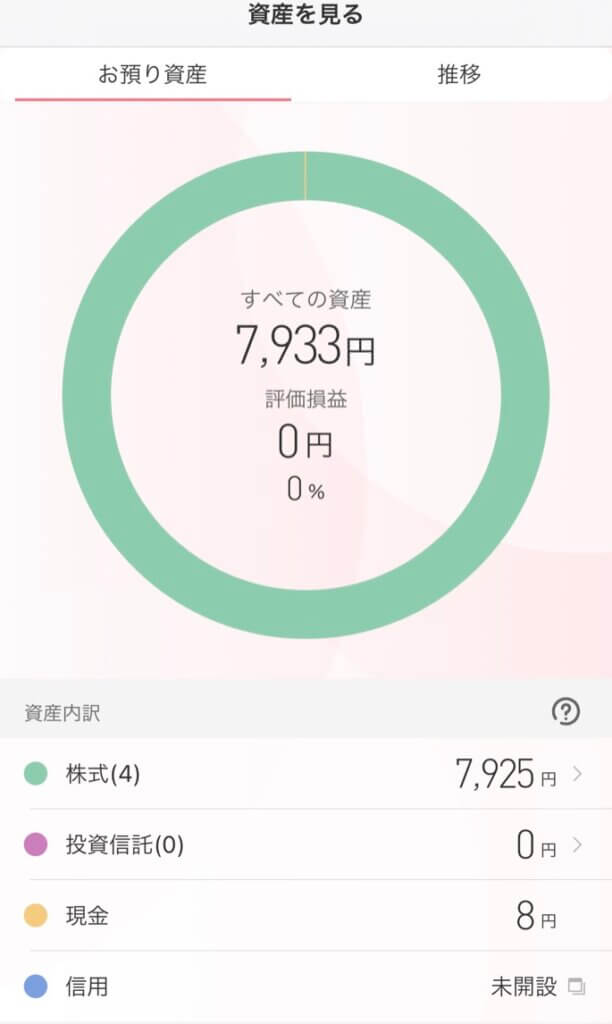Open the 資産内訳 help question icon
Screen dimensions: 612x1024
(566, 712)
